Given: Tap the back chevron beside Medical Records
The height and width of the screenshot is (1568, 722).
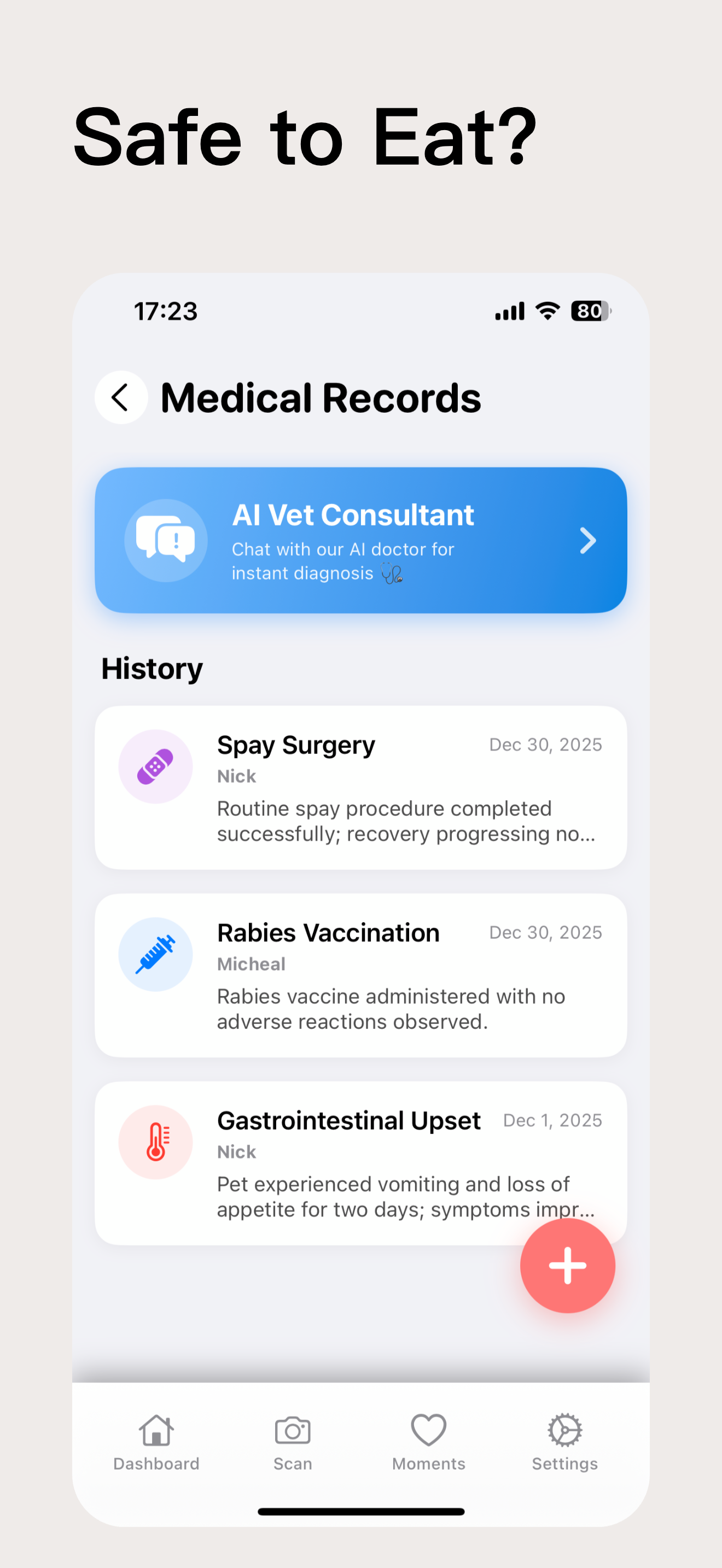Looking at the screenshot, I should [x=120, y=397].
